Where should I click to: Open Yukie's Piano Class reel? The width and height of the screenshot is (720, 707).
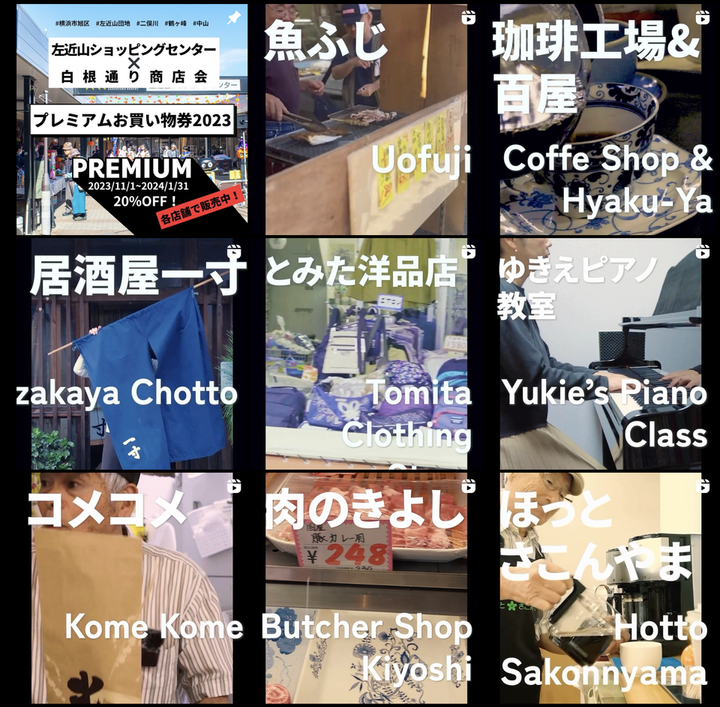tap(601, 355)
